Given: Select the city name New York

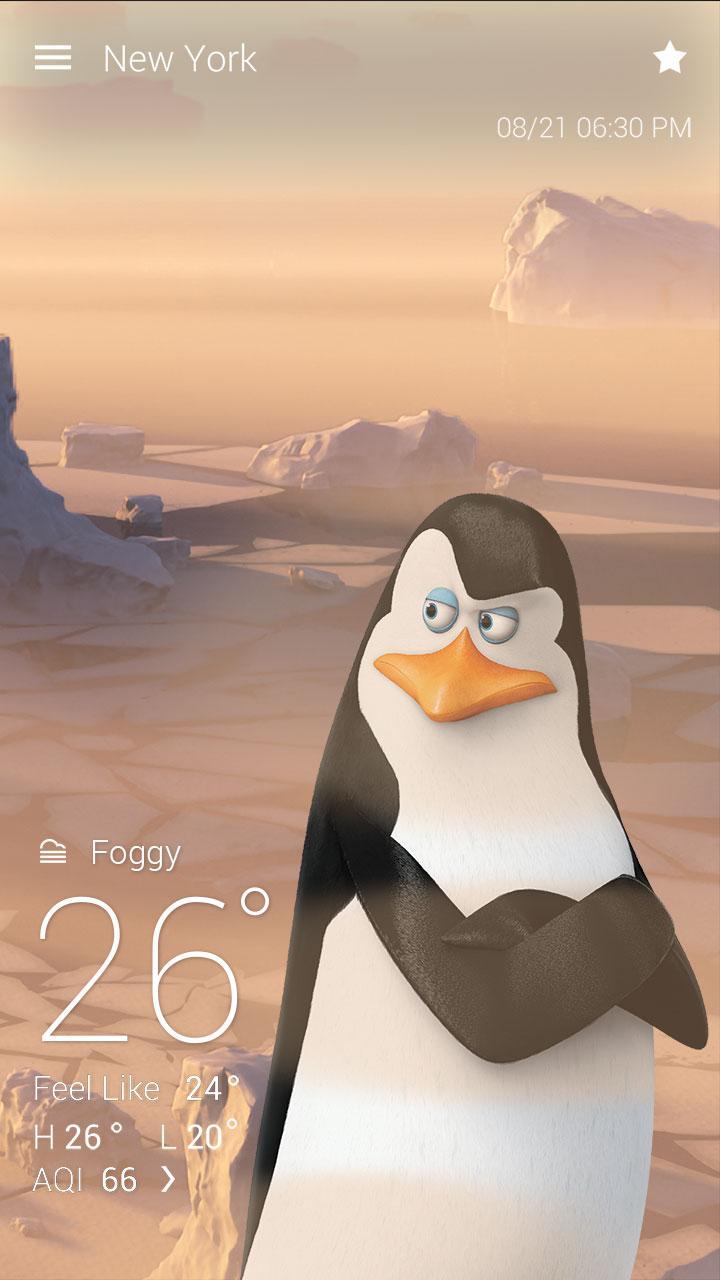Looking at the screenshot, I should pyautogui.click(x=178, y=57).
